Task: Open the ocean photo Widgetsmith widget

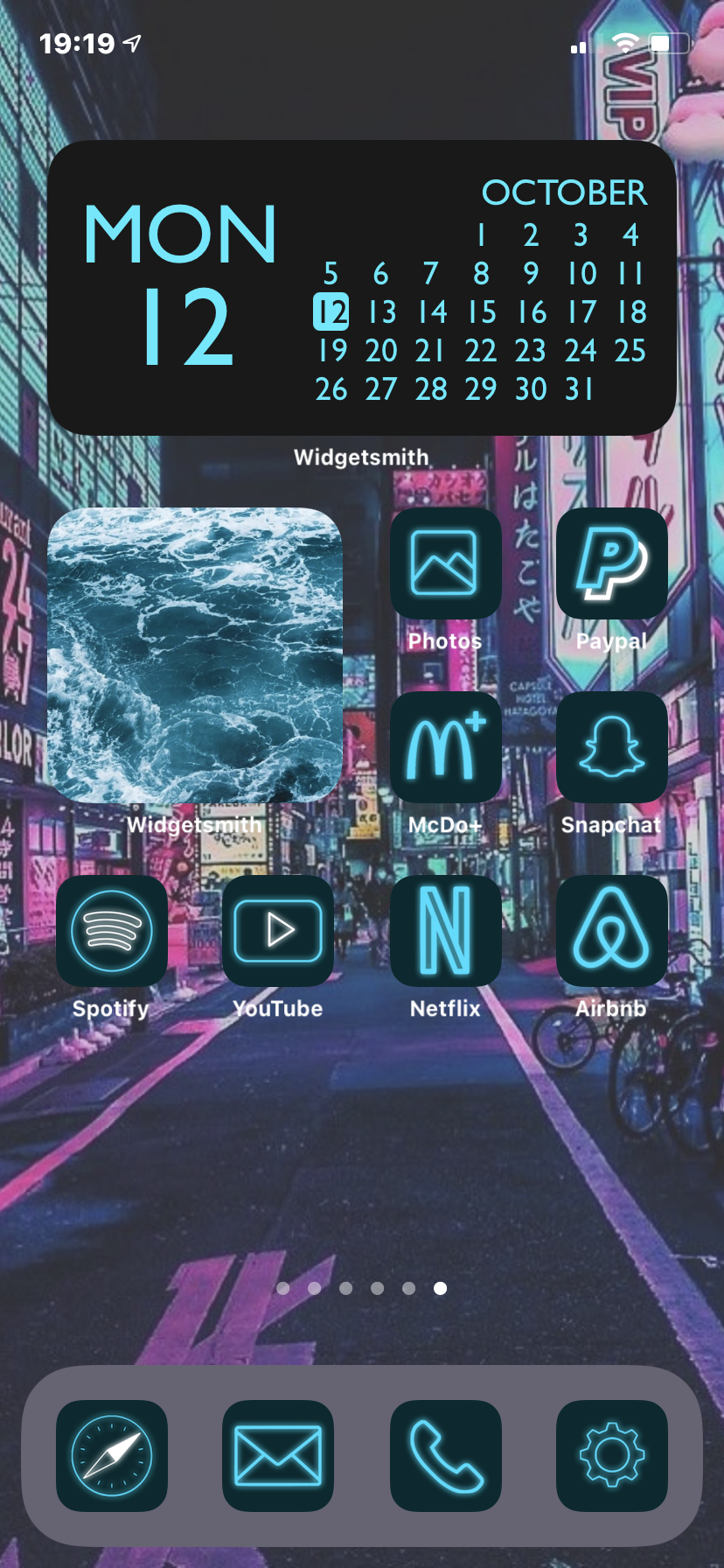Action: pyautogui.click(x=194, y=654)
